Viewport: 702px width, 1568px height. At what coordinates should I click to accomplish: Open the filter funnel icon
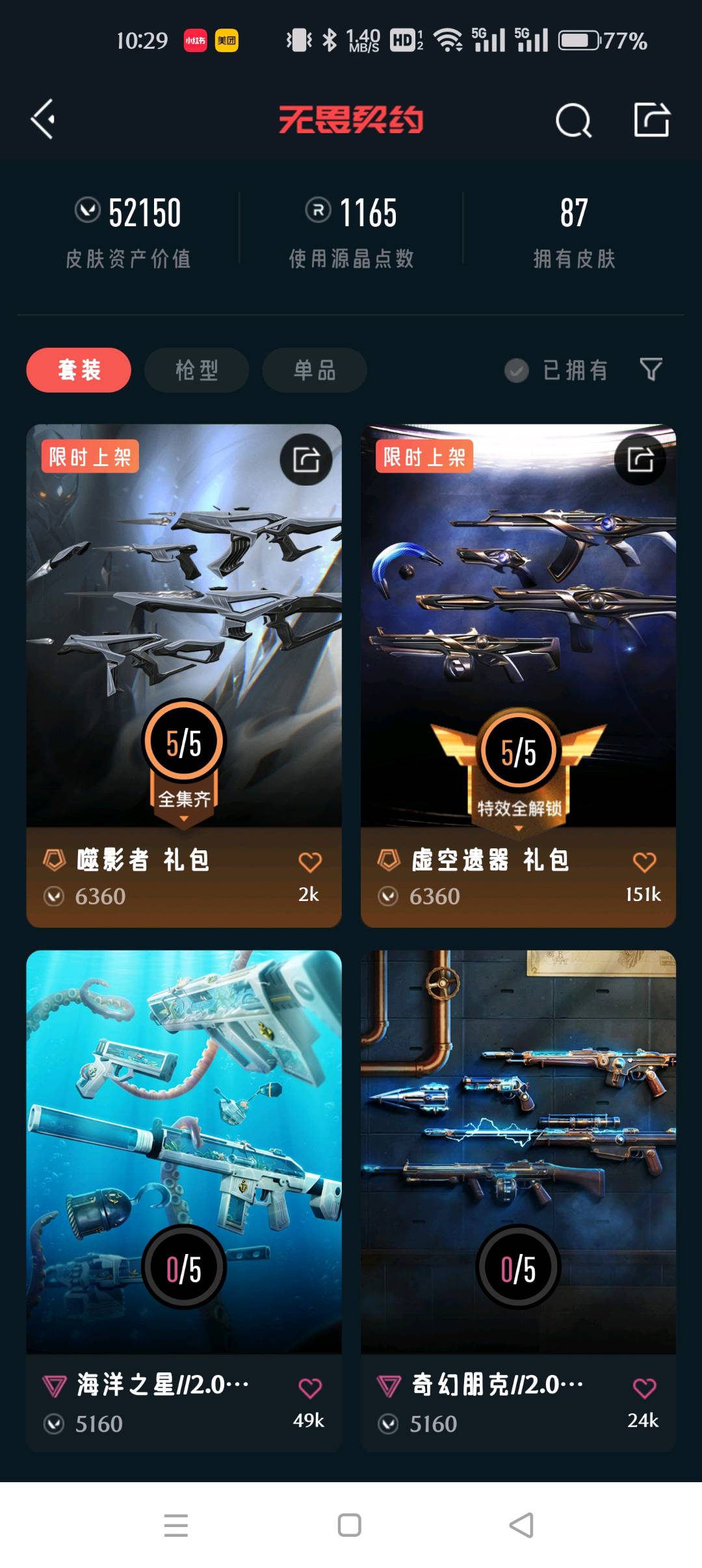651,369
